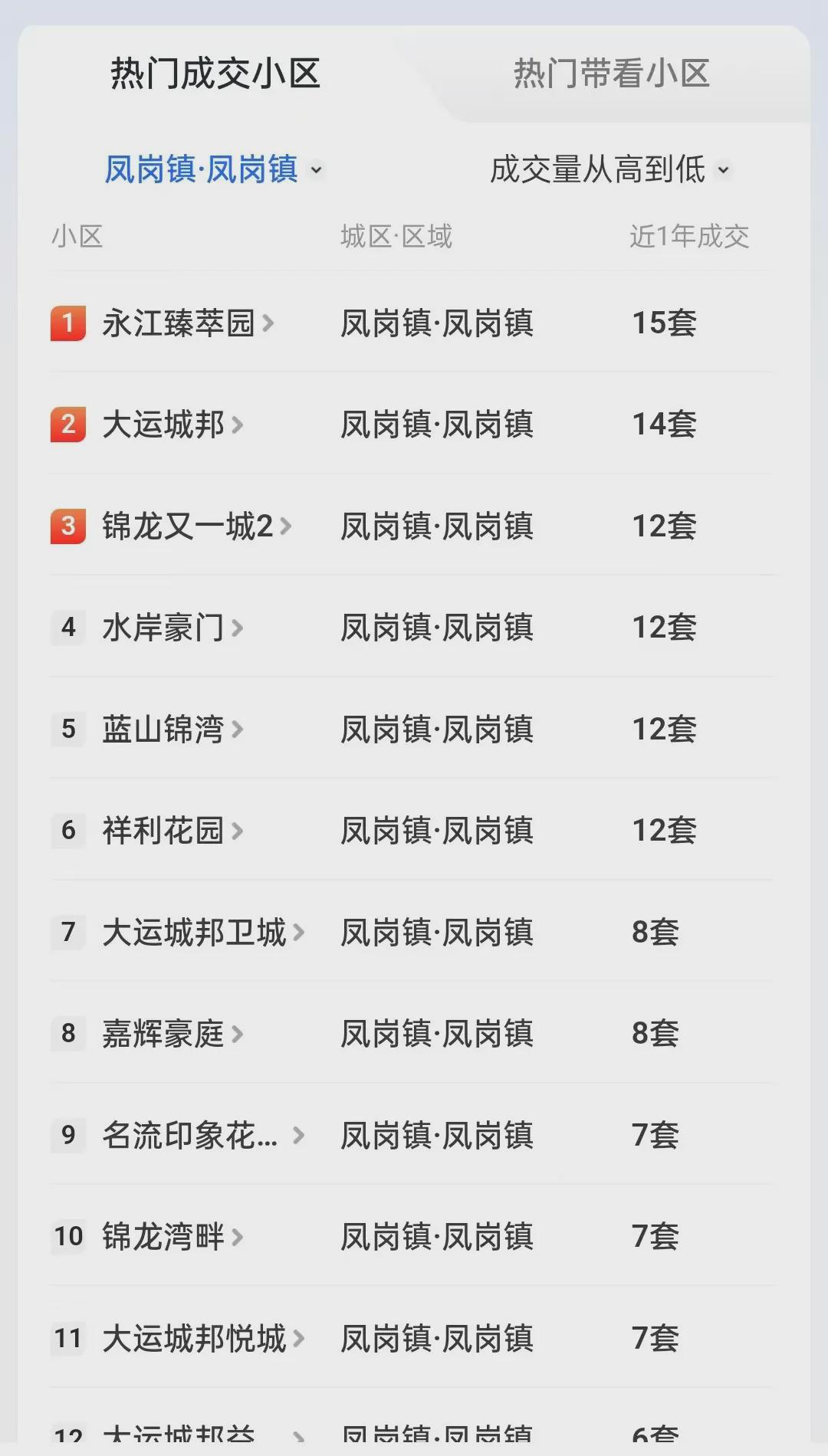Open 永江臻萃园 community details

[187, 323]
